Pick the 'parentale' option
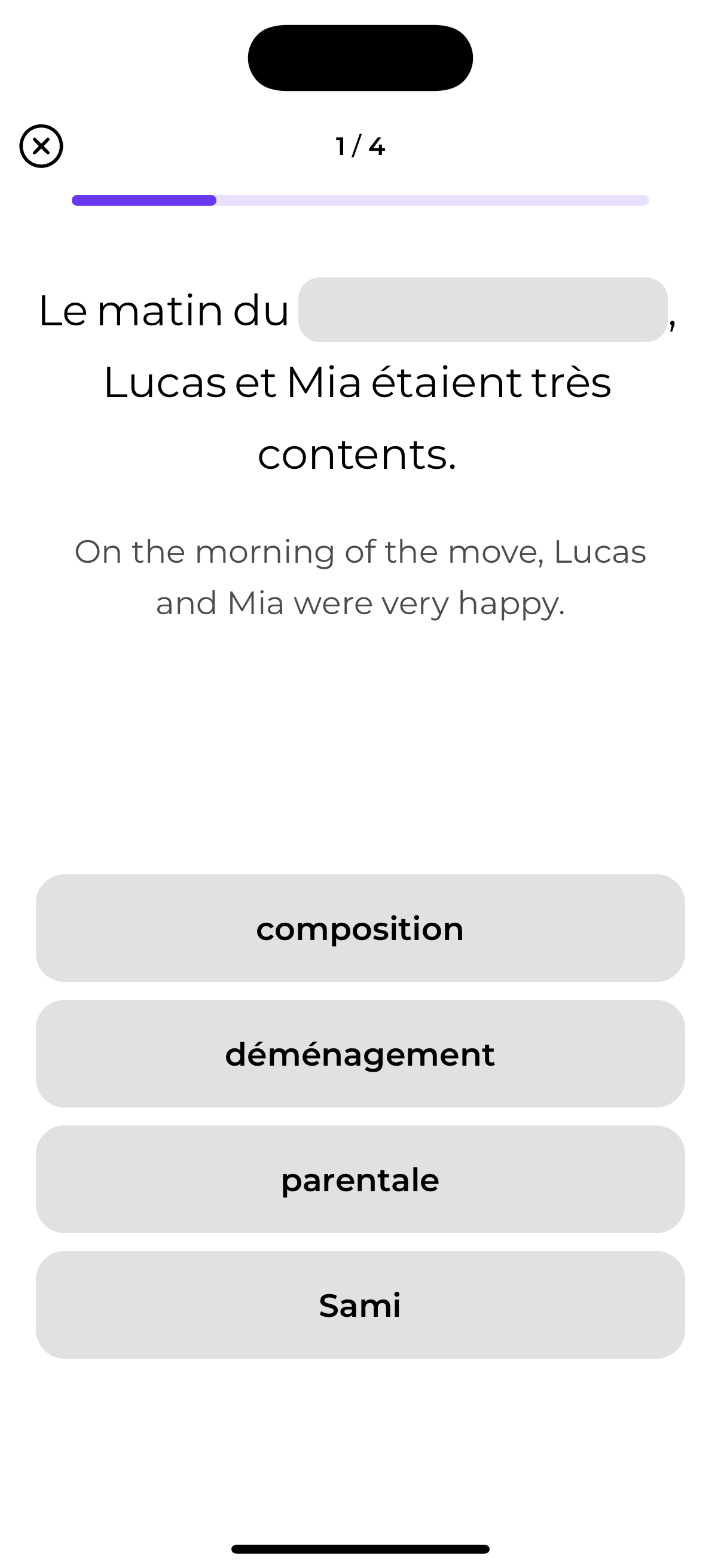This screenshot has width=721, height=1568. (360, 1179)
